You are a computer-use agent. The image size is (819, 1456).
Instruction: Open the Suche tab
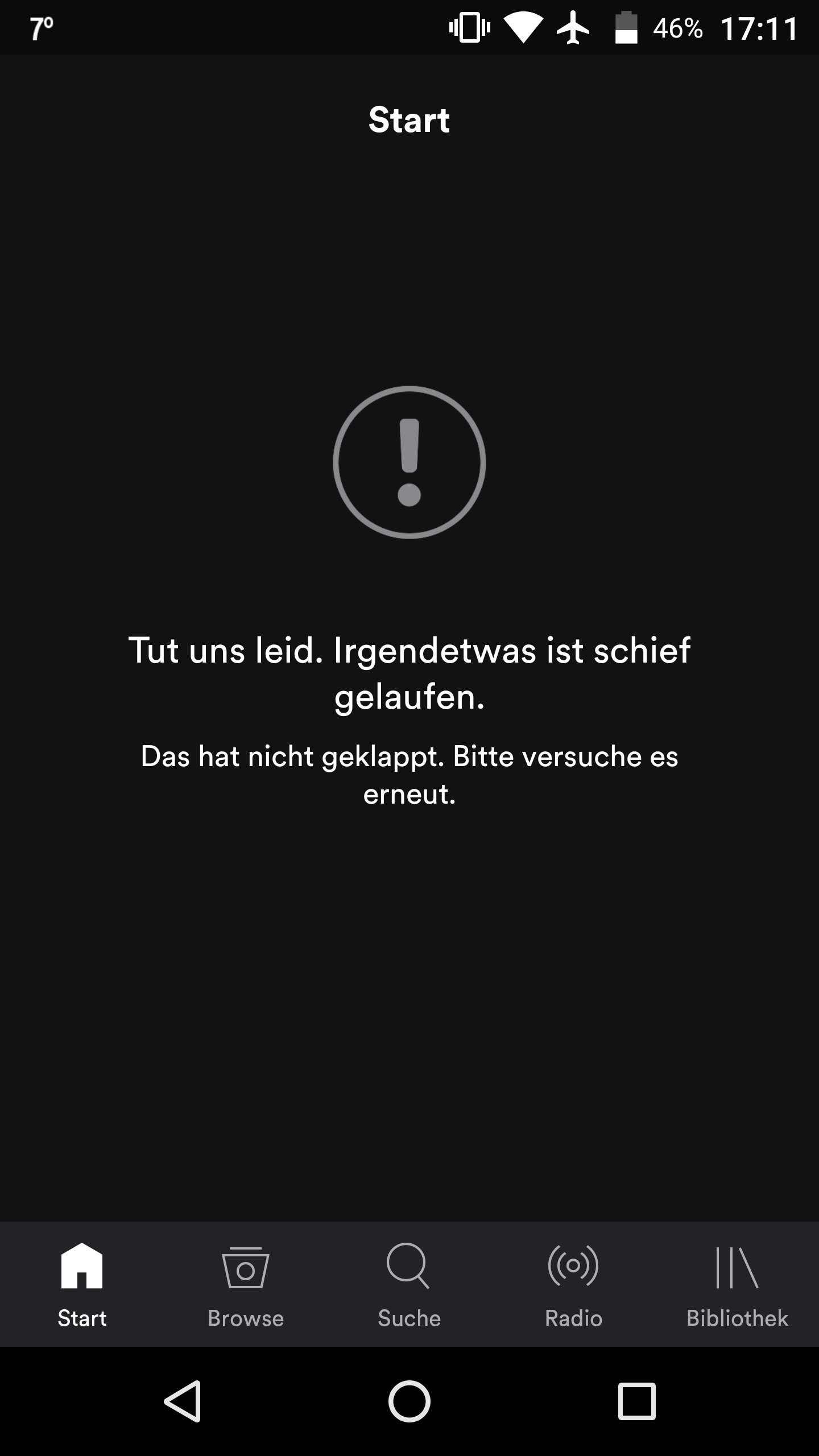pyautogui.click(x=409, y=1284)
